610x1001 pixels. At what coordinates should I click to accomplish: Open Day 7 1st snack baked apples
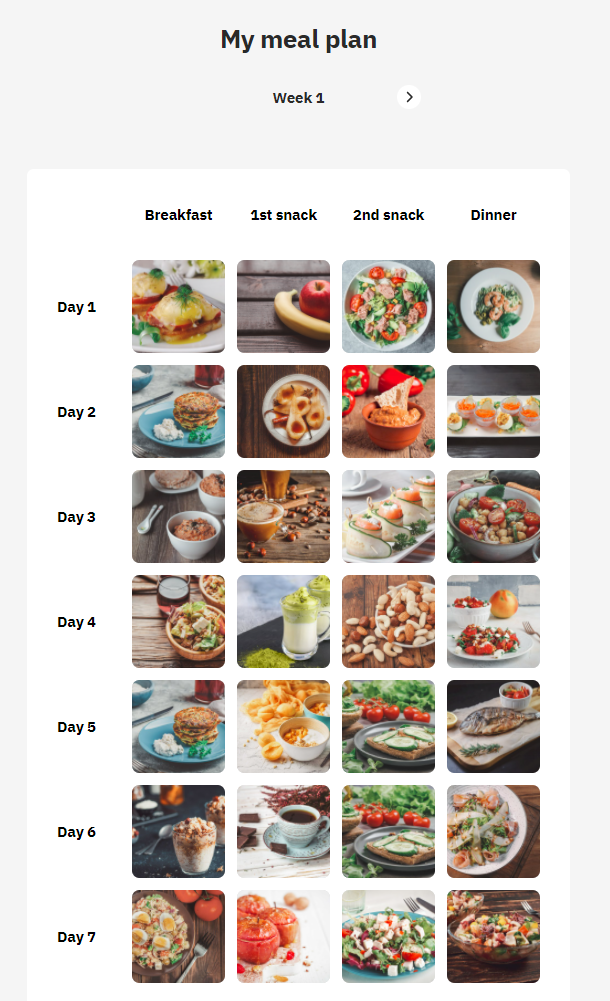point(283,937)
